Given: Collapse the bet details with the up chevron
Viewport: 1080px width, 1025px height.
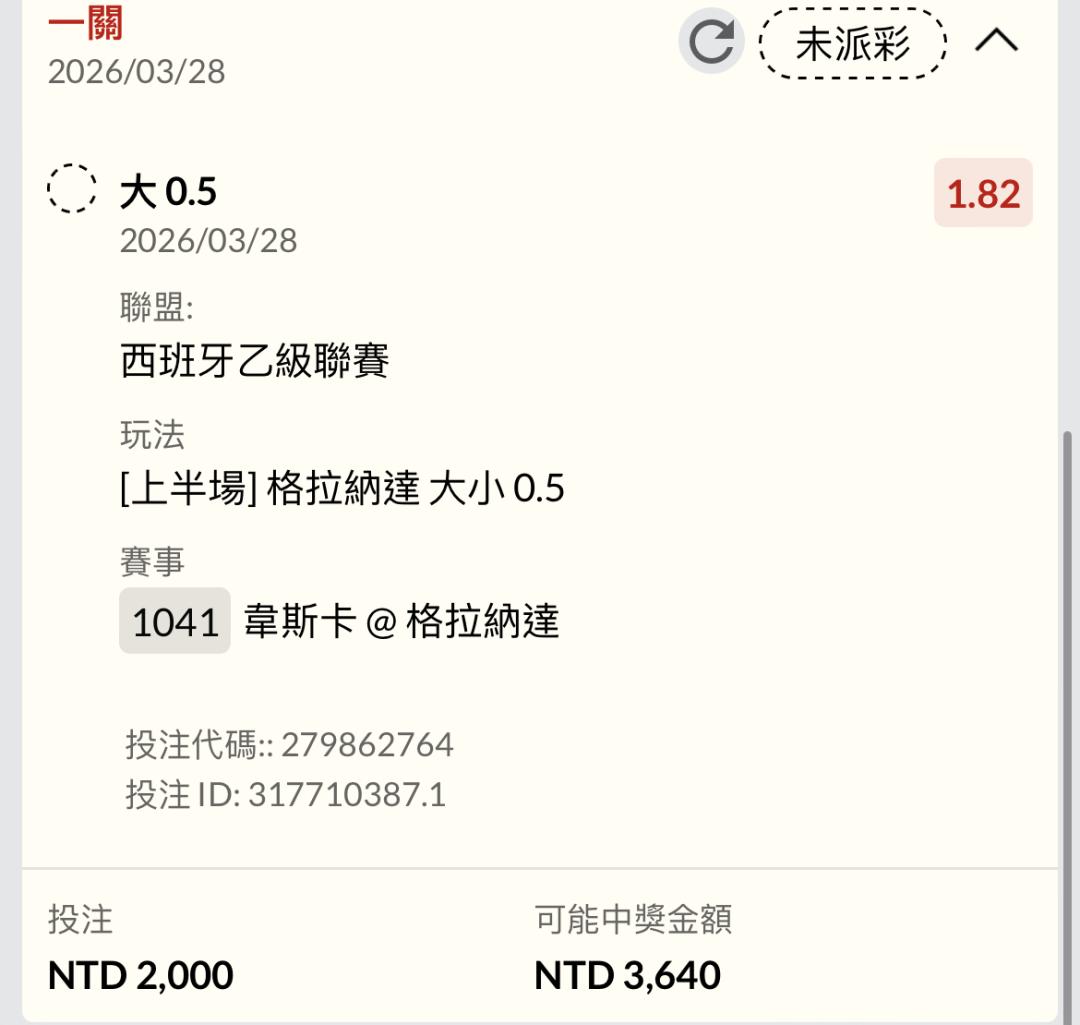Looking at the screenshot, I should (x=996, y=41).
